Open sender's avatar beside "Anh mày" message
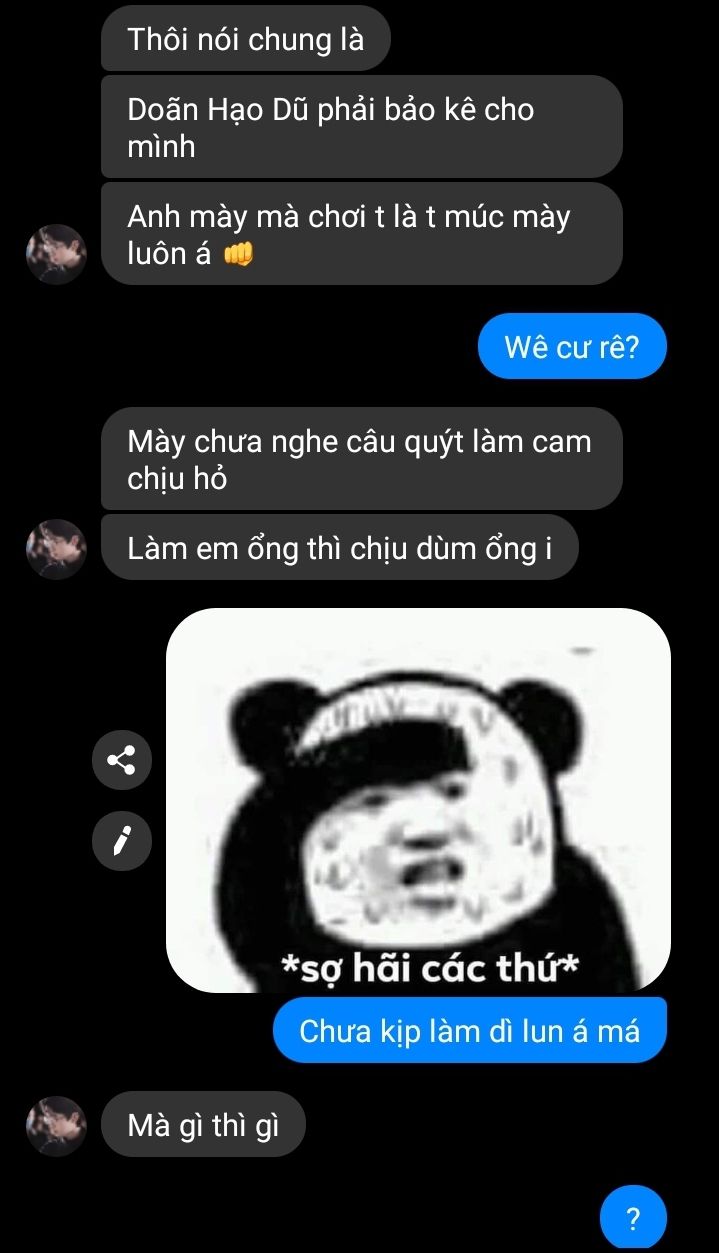 click(x=57, y=254)
